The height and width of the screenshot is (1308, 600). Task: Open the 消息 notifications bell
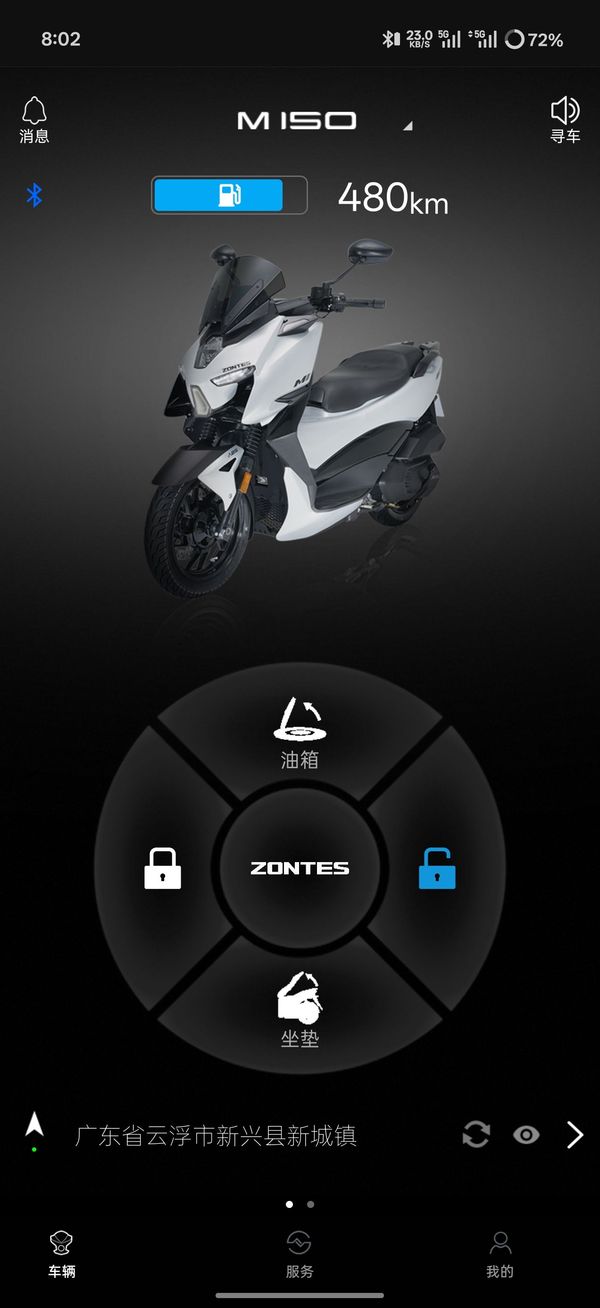click(34, 119)
